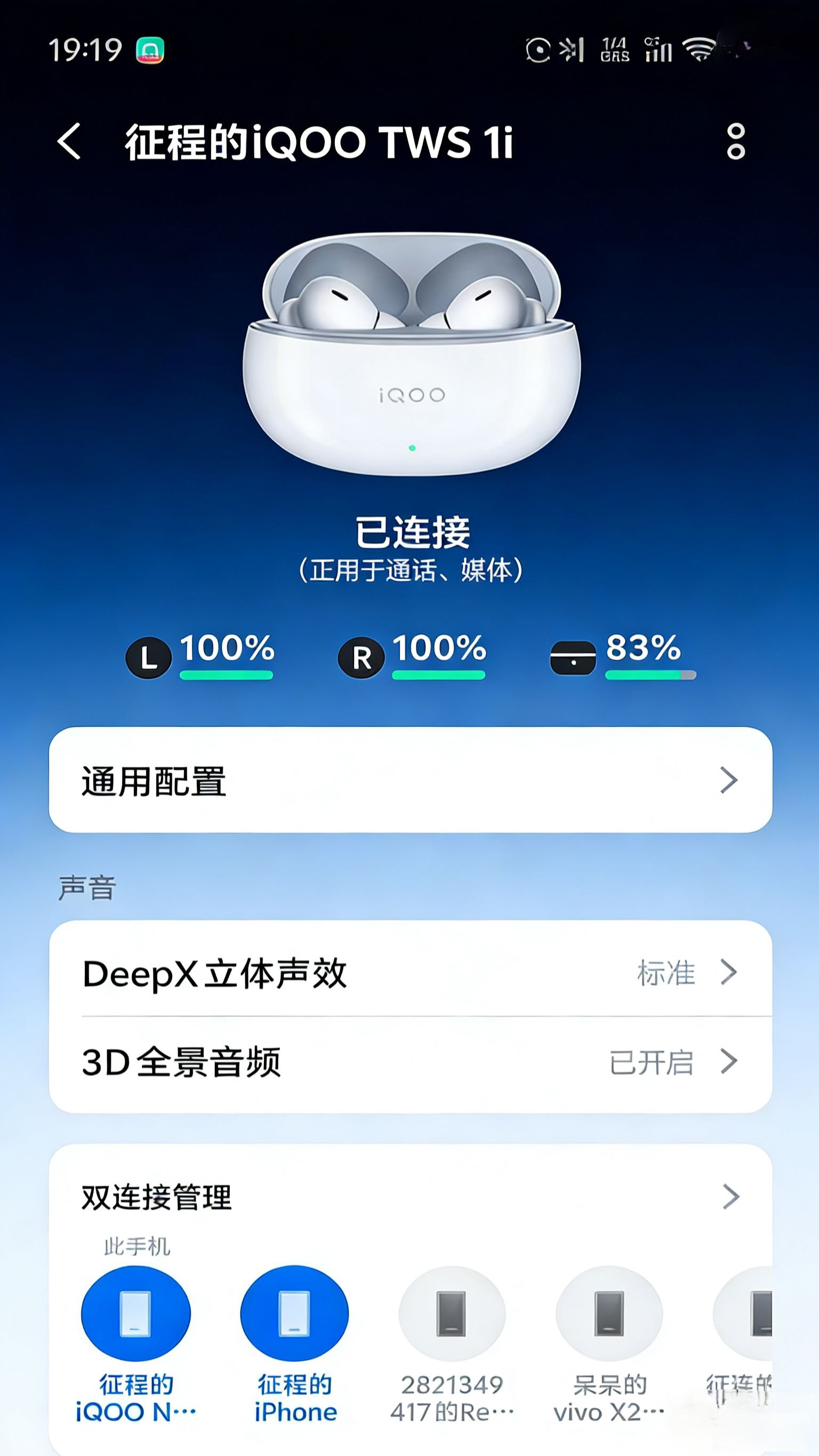Image resolution: width=819 pixels, height=1456 pixels.
Task: Select the 征程的iQOO N… device
Action: coord(136,1314)
